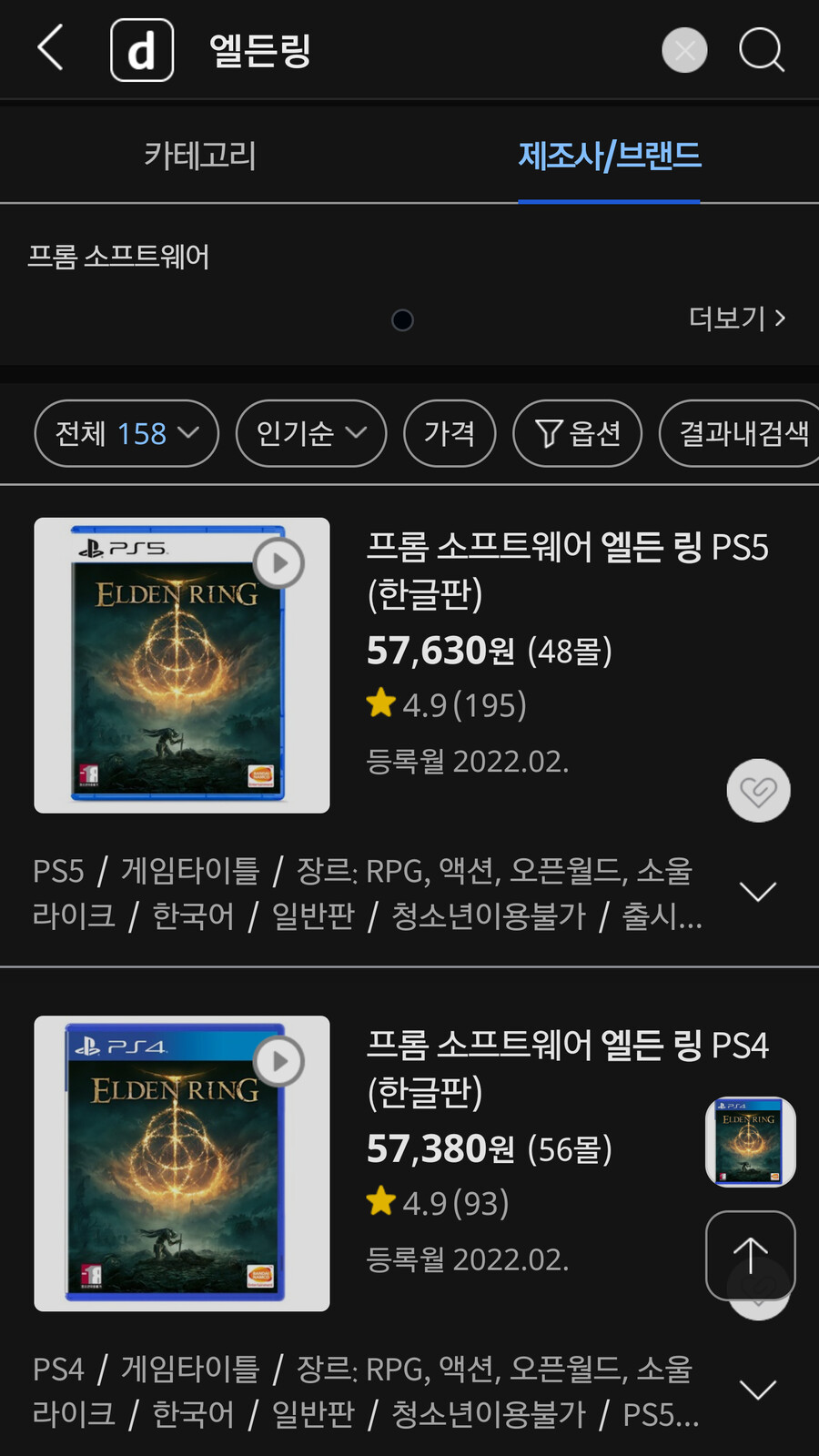The height and width of the screenshot is (1456, 819).
Task: Select the carousel indicator dot
Action: pyautogui.click(x=401, y=320)
